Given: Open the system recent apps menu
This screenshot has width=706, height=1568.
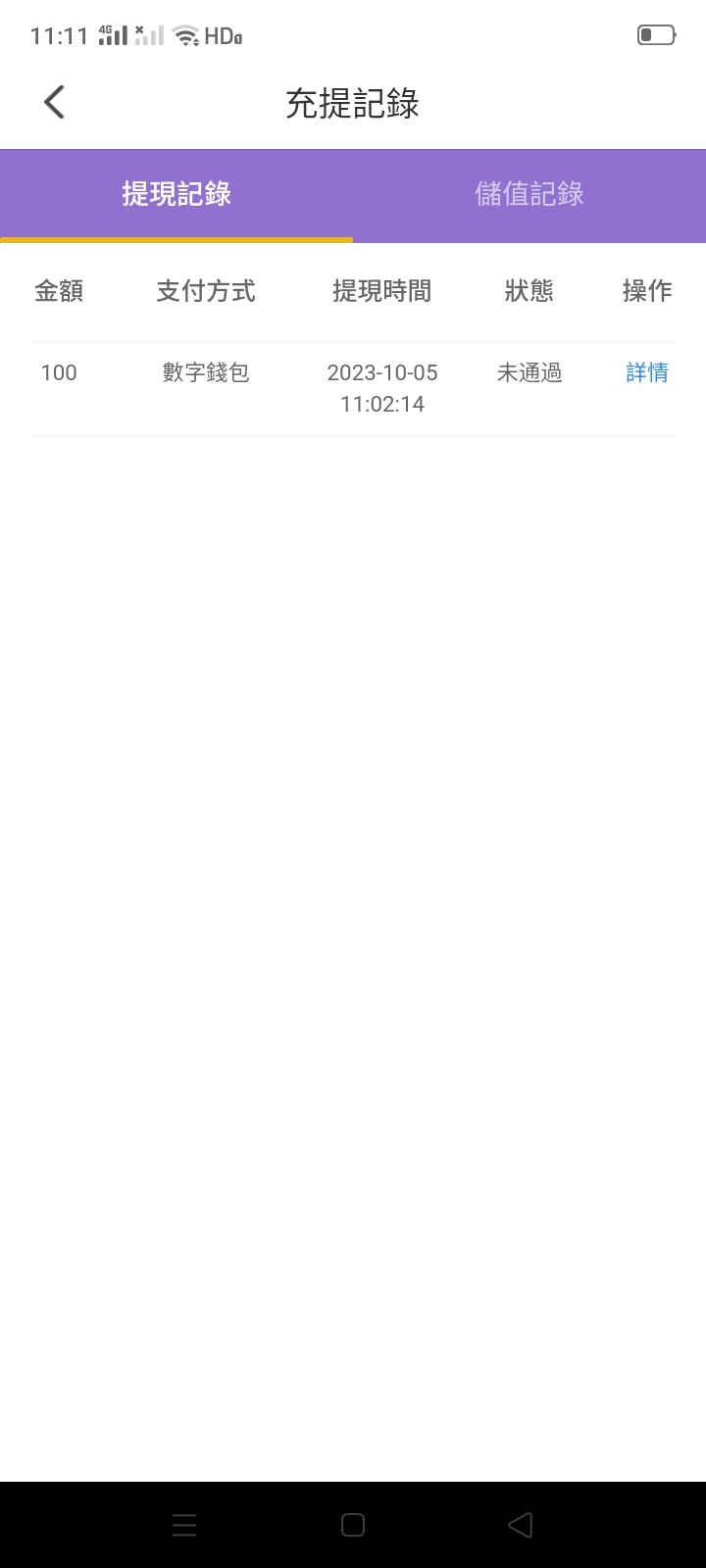Looking at the screenshot, I should [184, 1525].
